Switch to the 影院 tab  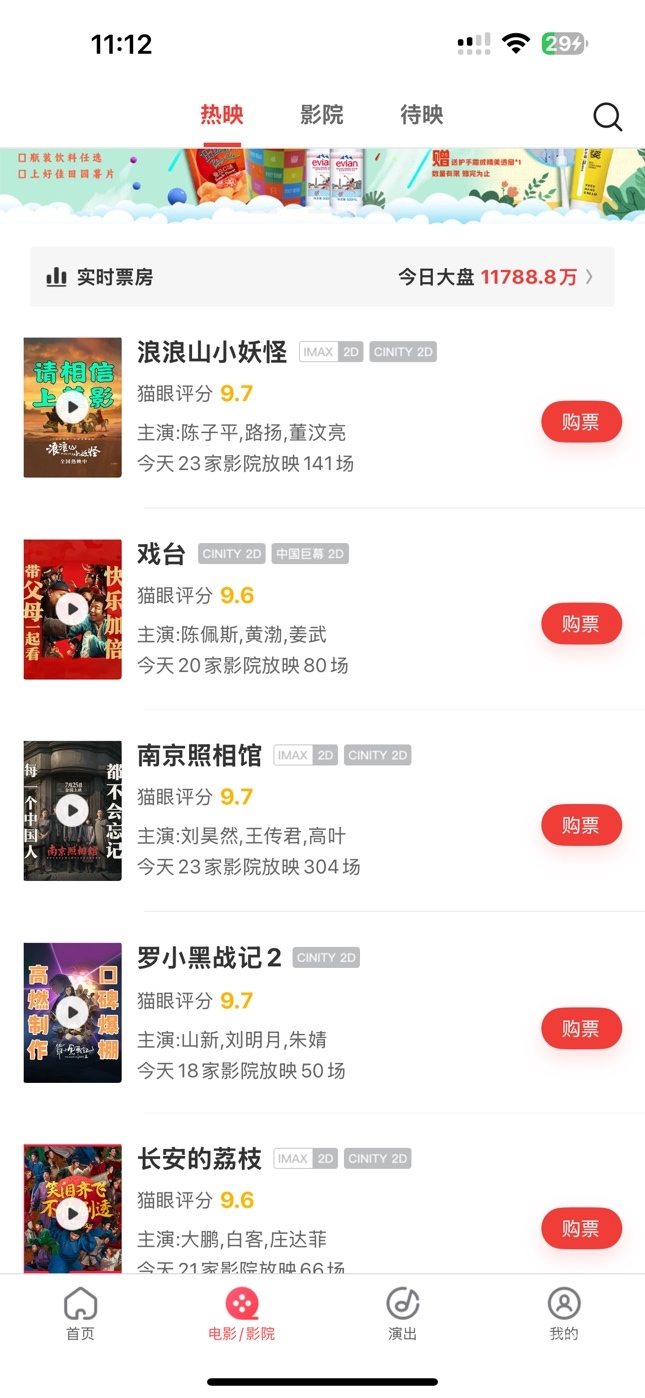pyautogui.click(x=322, y=115)
